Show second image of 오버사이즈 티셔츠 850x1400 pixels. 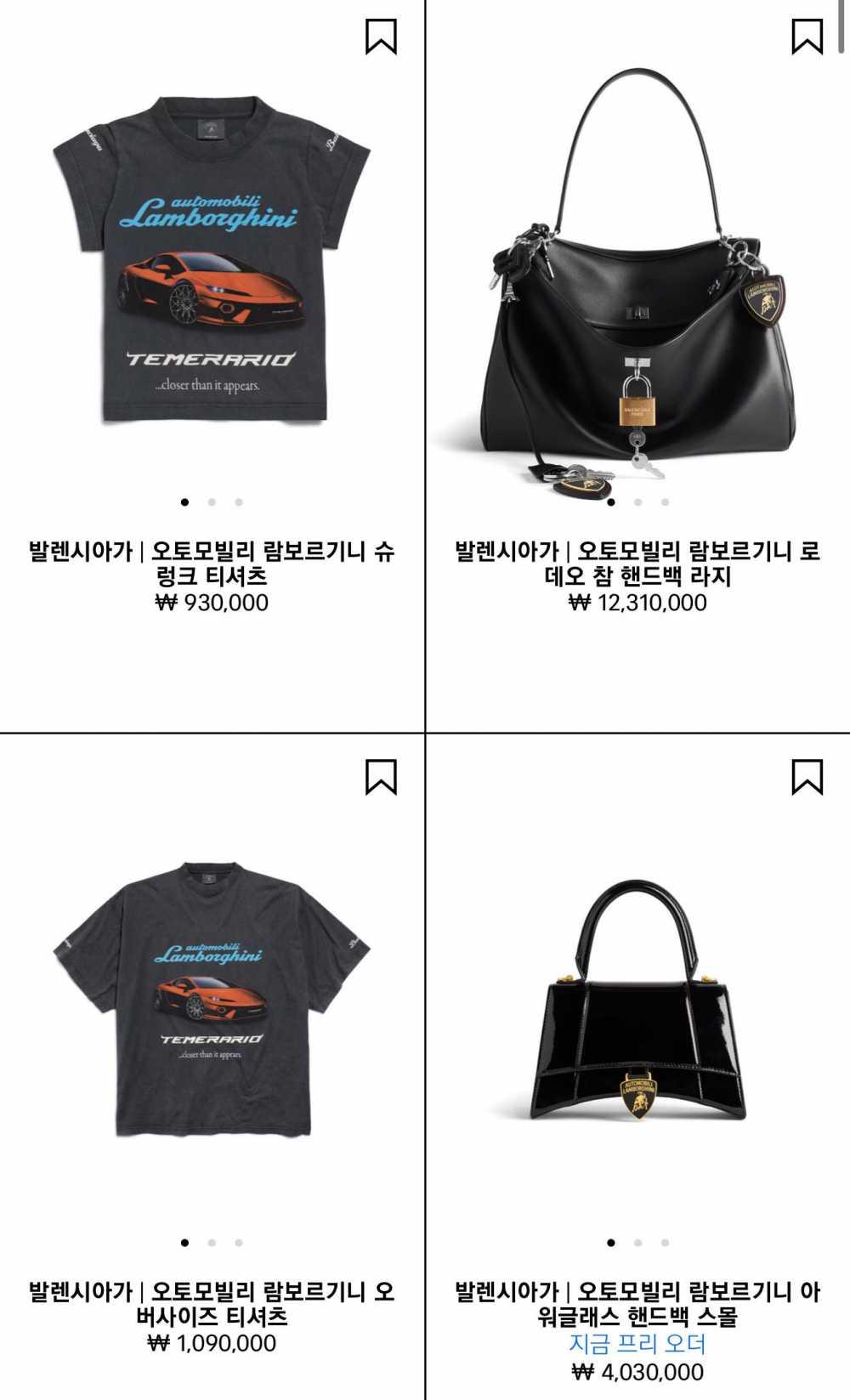[x=212, y=1243]
